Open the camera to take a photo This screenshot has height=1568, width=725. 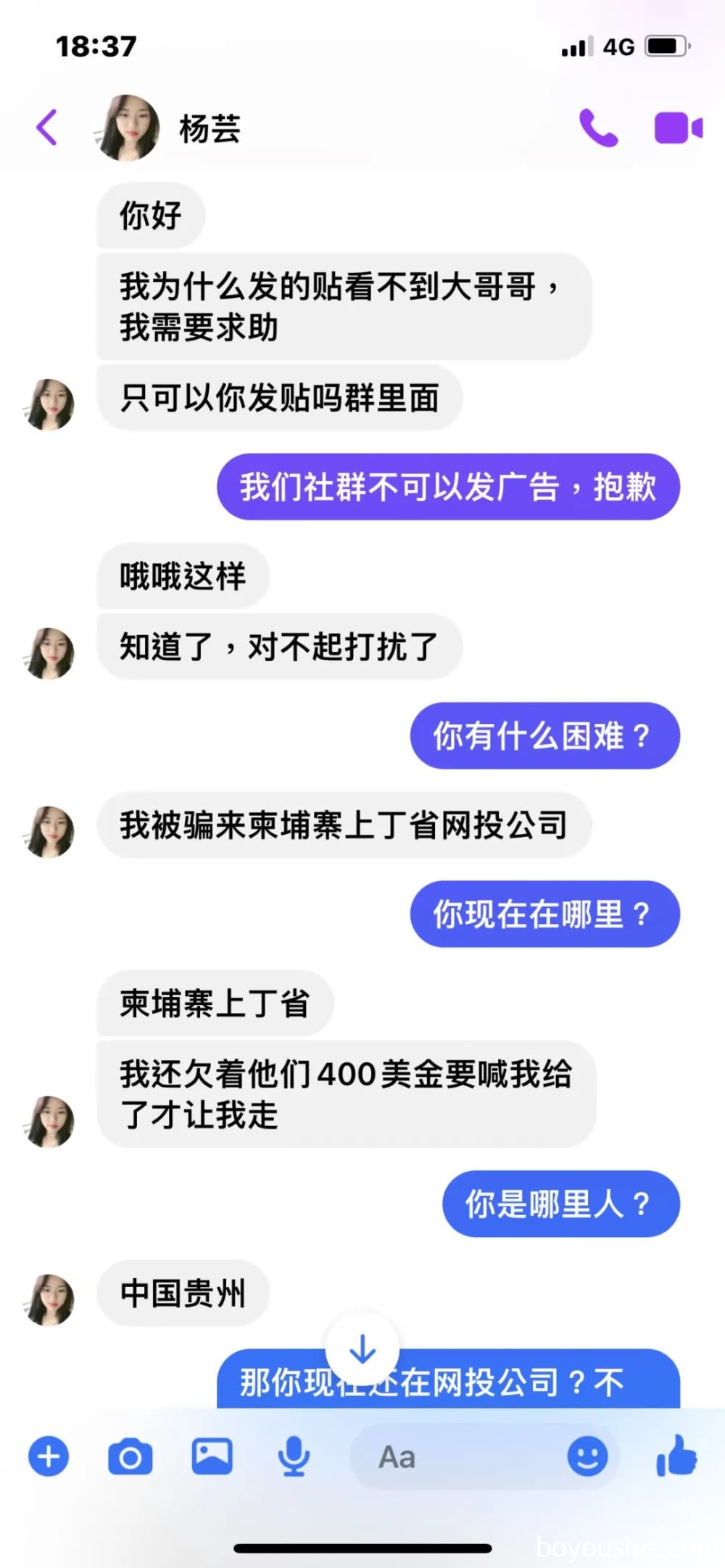click(x=130, y=1456)
